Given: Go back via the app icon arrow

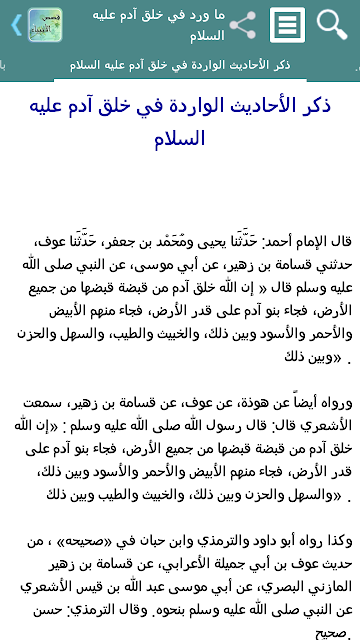Looking at the screenshot, I should coord(36,25).
